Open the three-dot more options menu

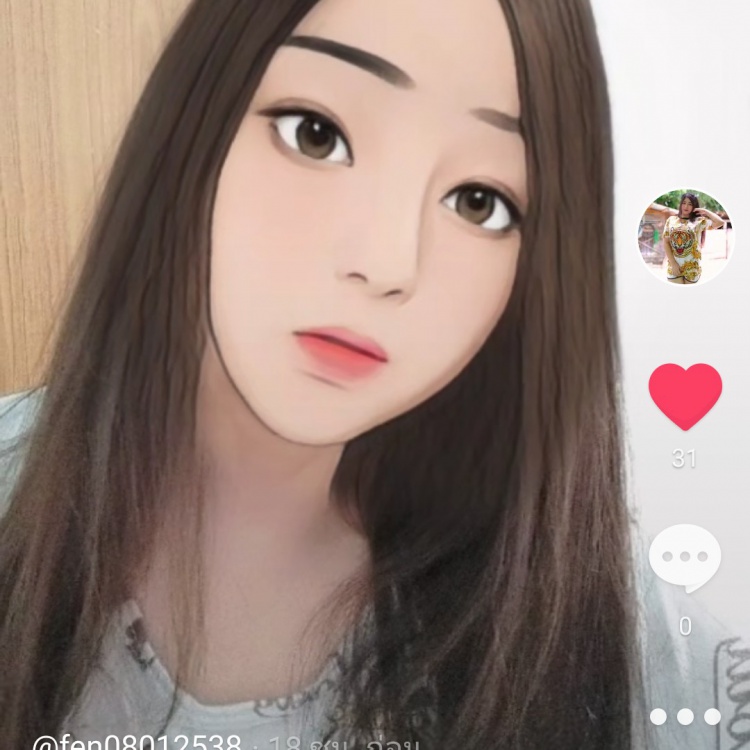pyautogui.click(x=685, y=716)
